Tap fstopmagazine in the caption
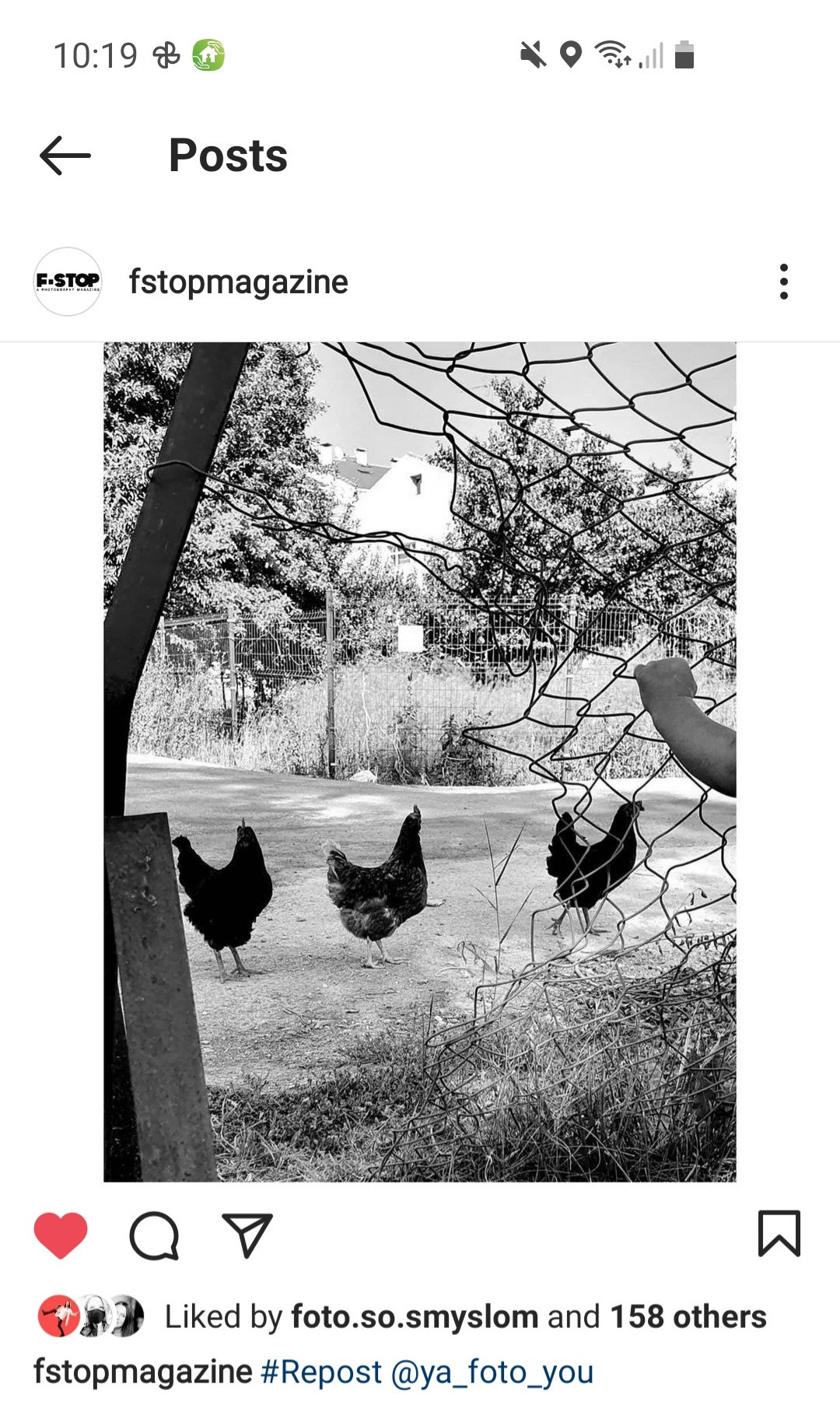This screenshot has width=840, height=1405. [142, 1372]
